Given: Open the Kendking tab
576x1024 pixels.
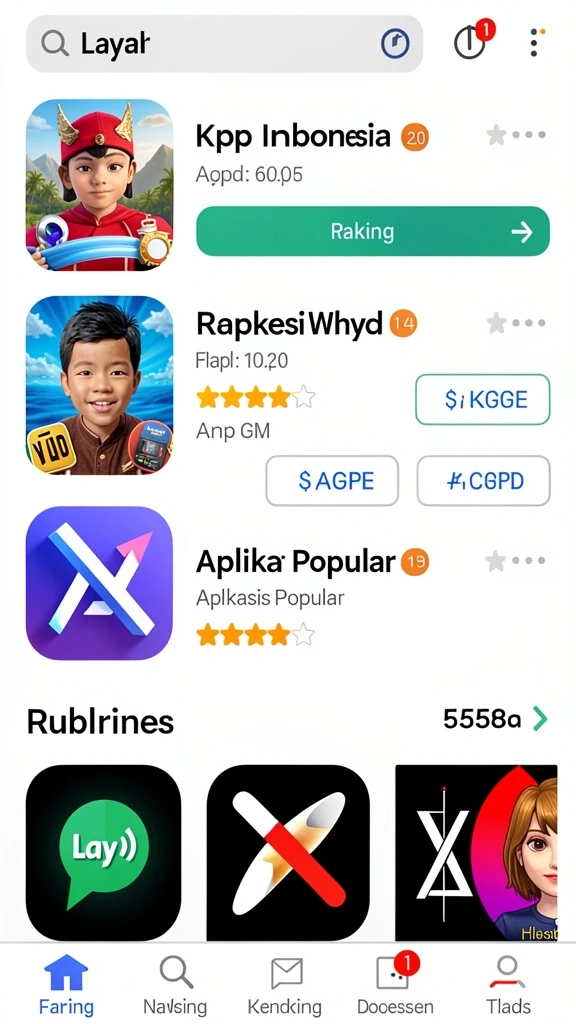Looking at the screenshot, I should coord(285,985).
